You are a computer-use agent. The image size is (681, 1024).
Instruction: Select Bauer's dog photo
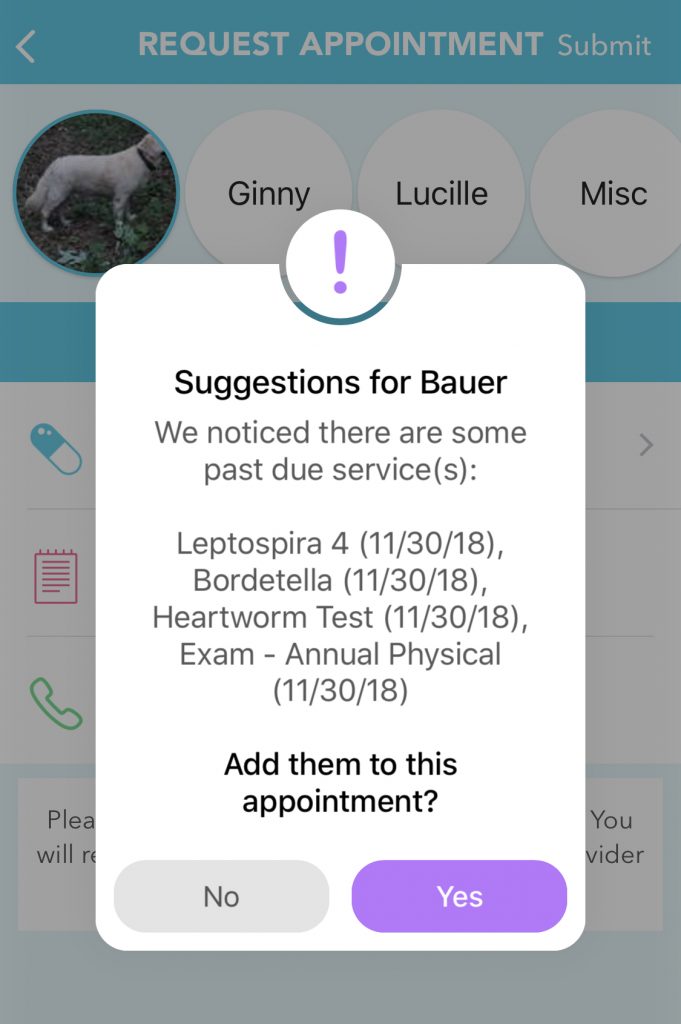click(x=96, y=192)
